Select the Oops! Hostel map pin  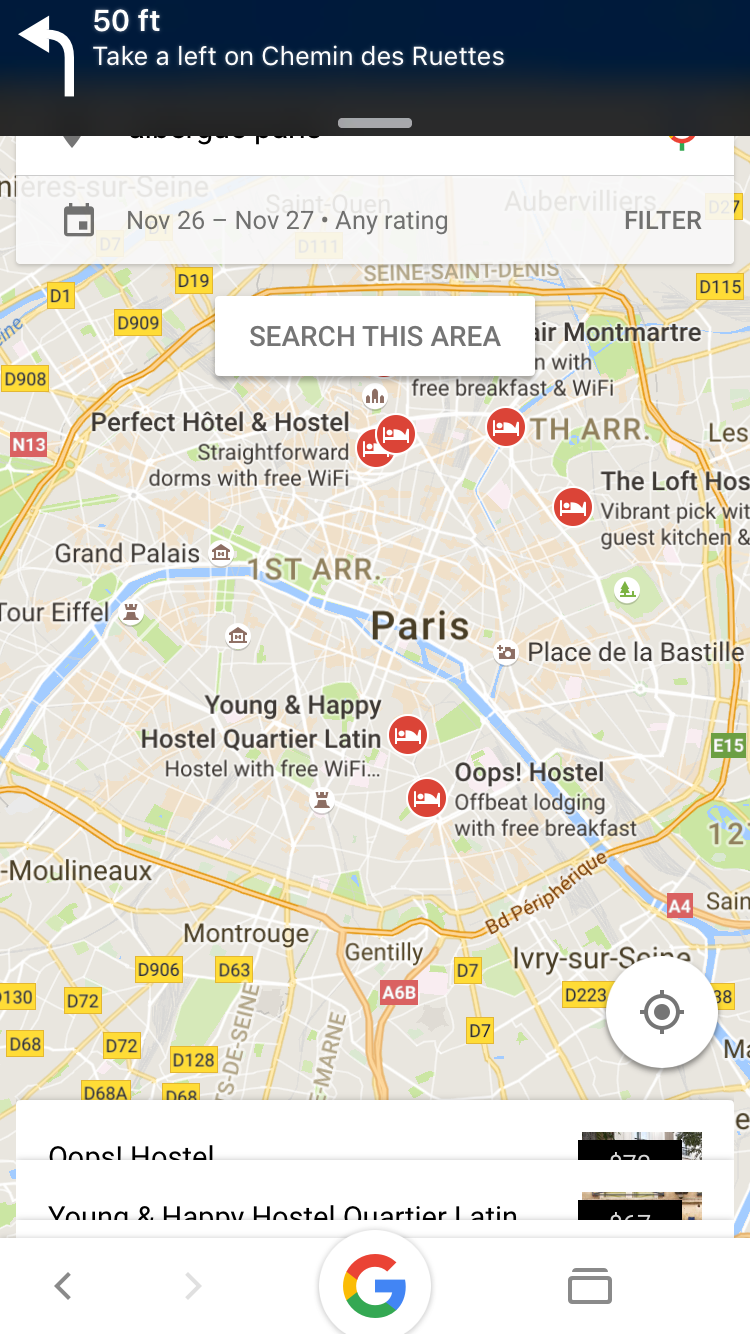click(427, 798)
